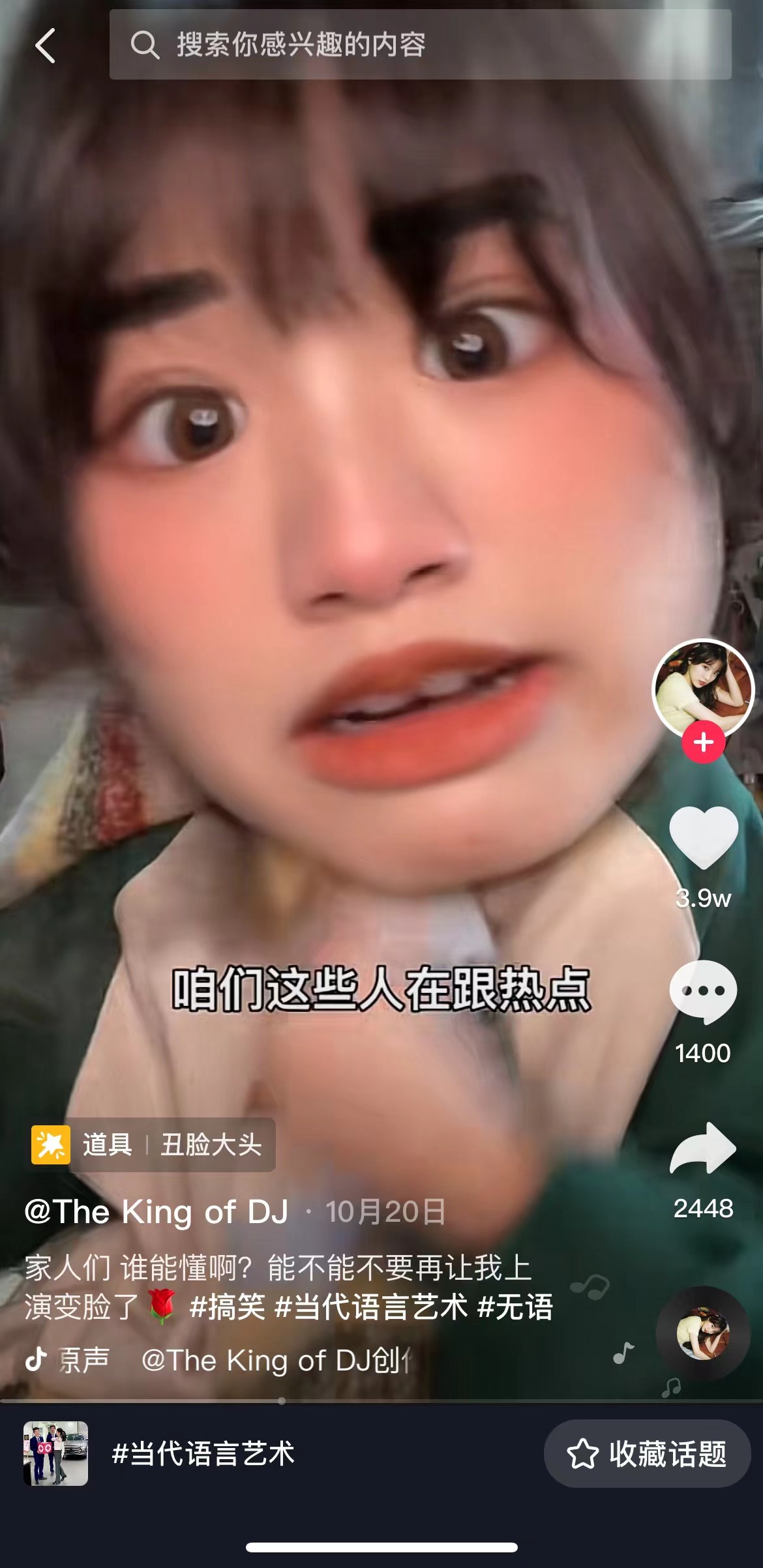Open the search box at the top

pyautogui.click(x=420, y=46)
